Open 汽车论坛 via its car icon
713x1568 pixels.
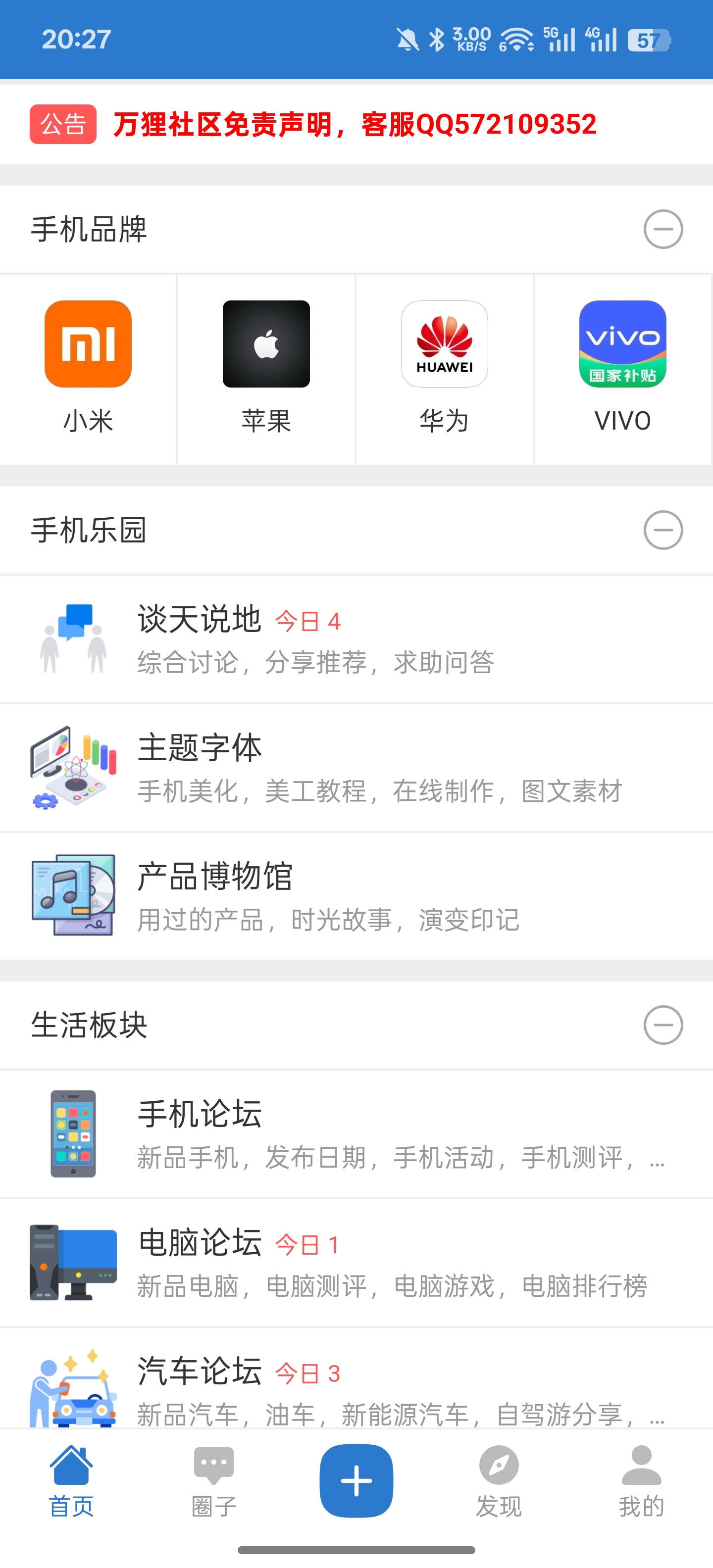point(73,1391)
